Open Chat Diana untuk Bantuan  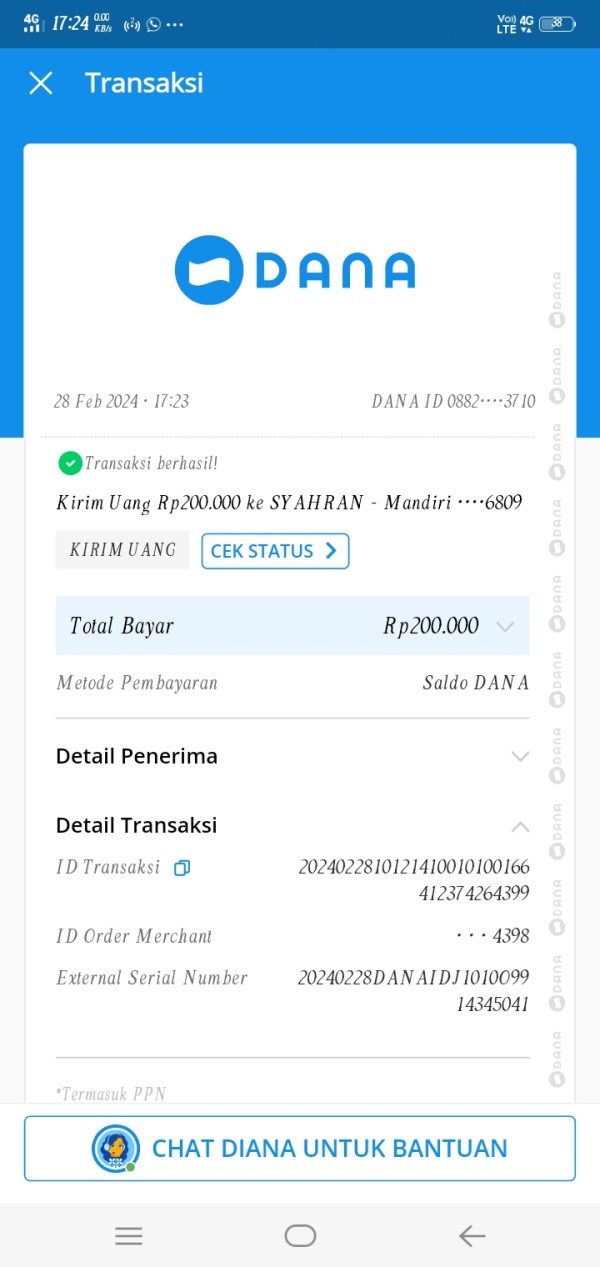click(300, 1148)
